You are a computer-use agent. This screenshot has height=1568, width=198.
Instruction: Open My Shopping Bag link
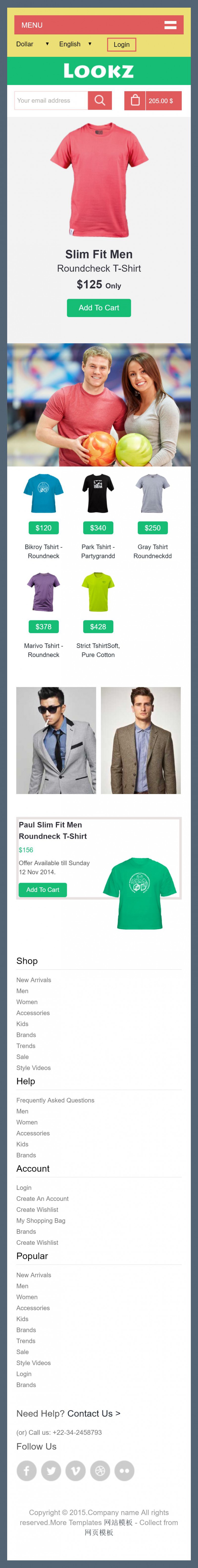point(41,1221)
